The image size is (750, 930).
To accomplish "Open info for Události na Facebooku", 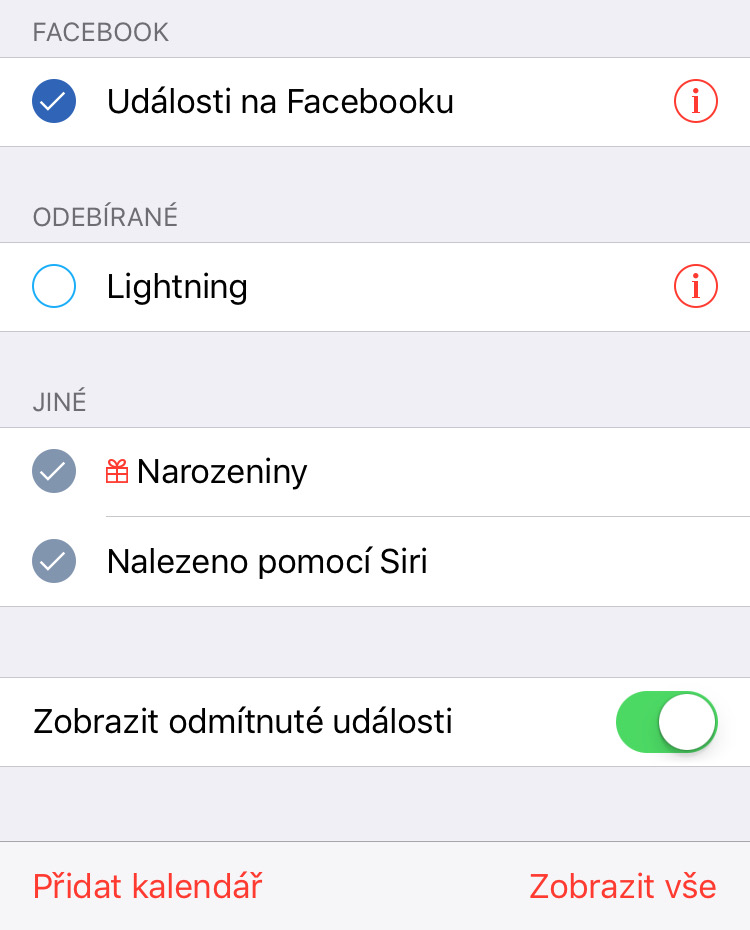I will click(695, 102).
